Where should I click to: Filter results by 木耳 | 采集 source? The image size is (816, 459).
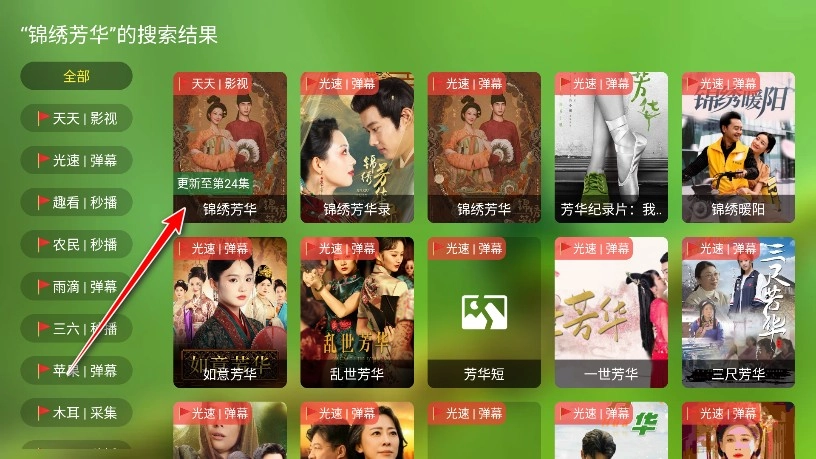76,413
